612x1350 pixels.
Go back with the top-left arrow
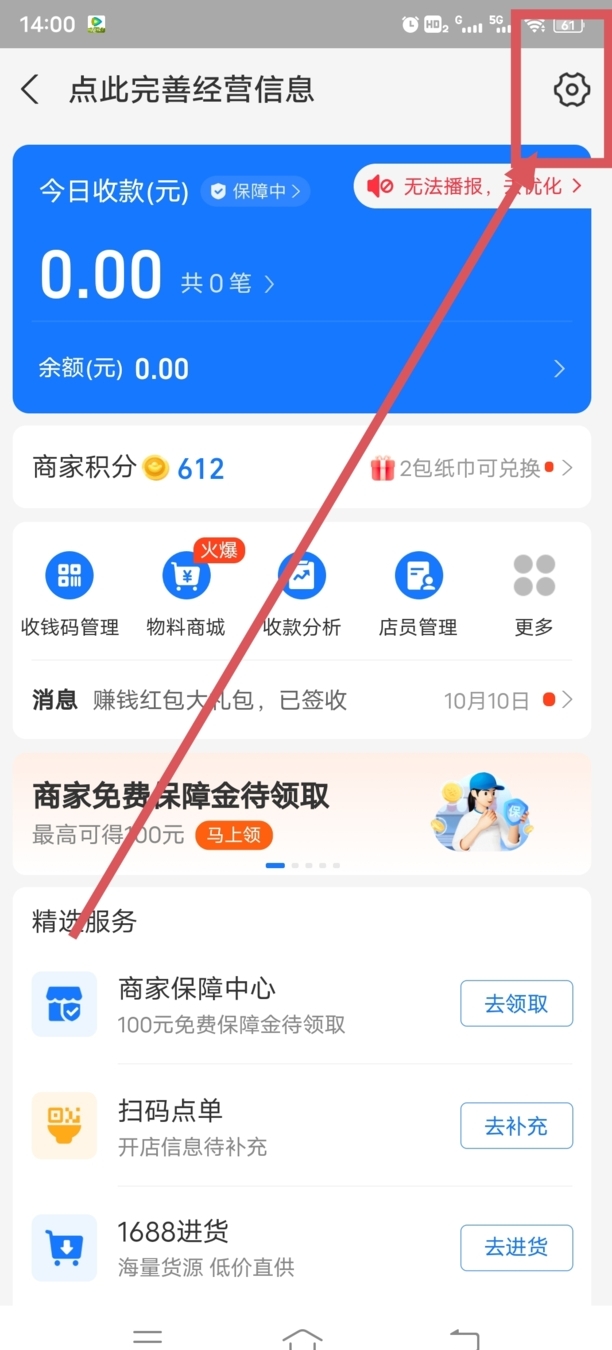30,89
